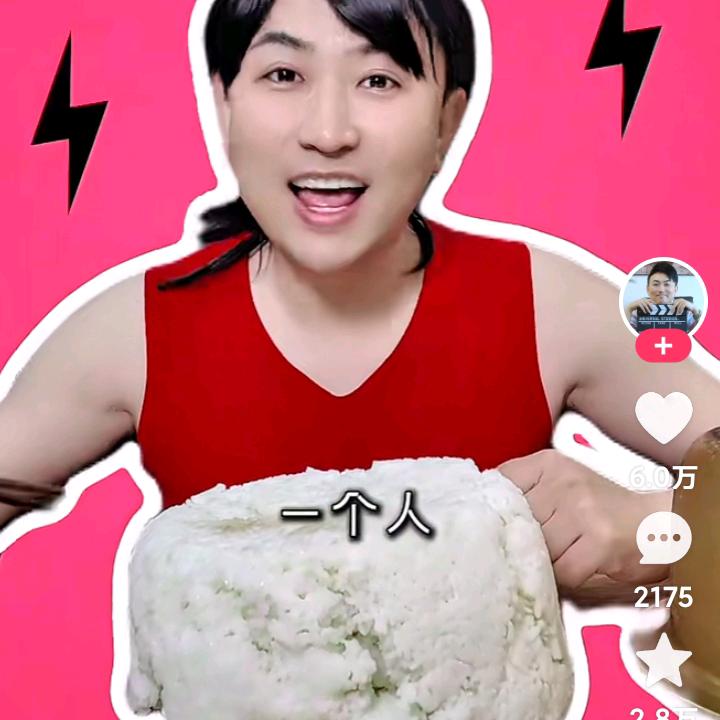Follow the creator with the plus button
Viewport: 720px width, 720px height.
(x=663, y=347)
